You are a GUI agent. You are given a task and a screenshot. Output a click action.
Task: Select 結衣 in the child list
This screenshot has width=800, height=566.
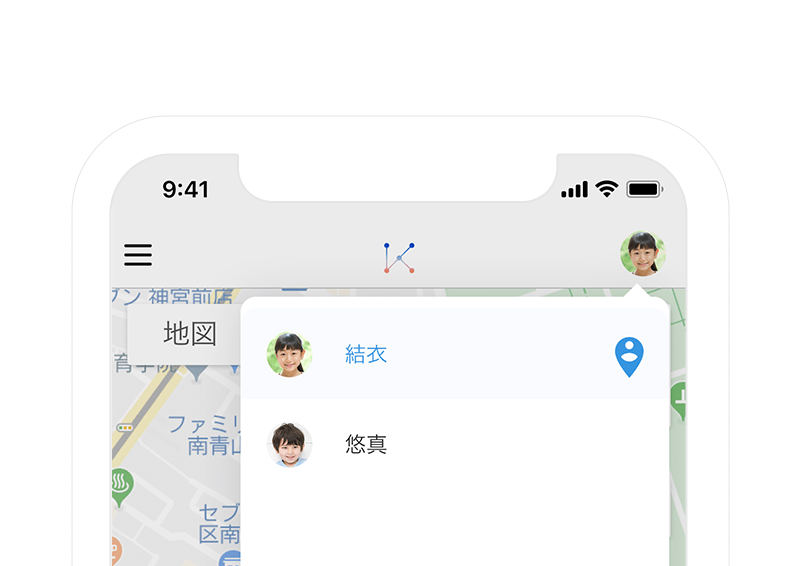coord(366,354)
